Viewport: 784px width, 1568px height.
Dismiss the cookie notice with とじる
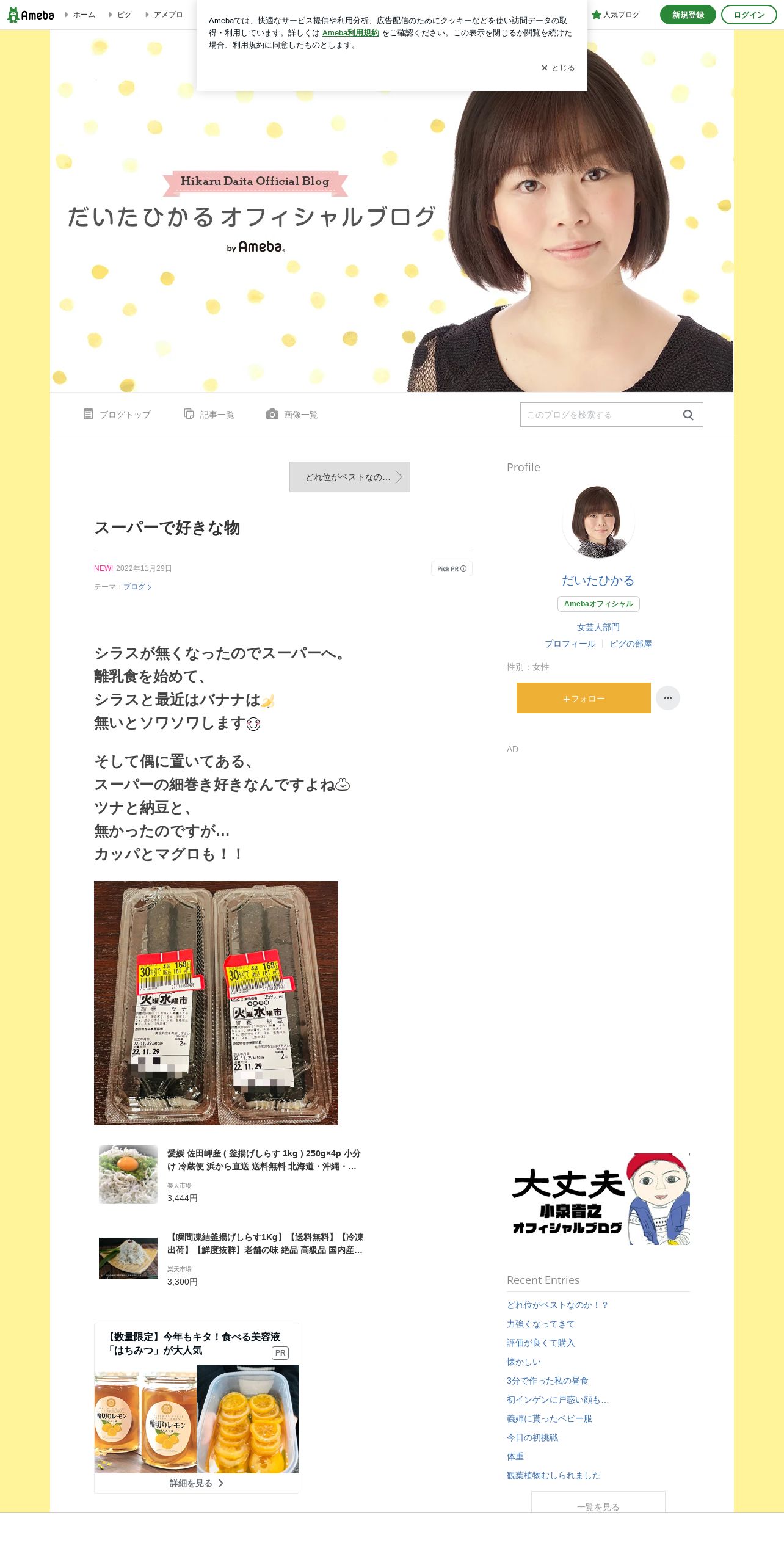tap(558, 68)
